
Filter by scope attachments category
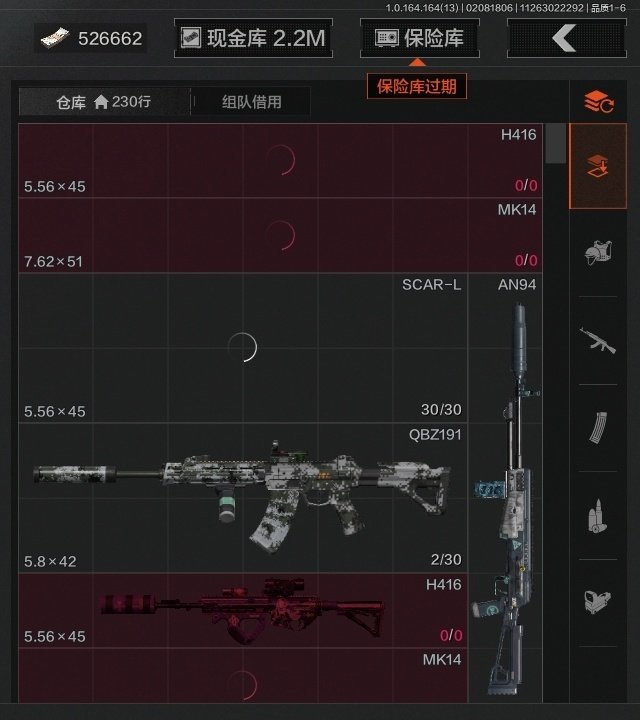[598, 601]
